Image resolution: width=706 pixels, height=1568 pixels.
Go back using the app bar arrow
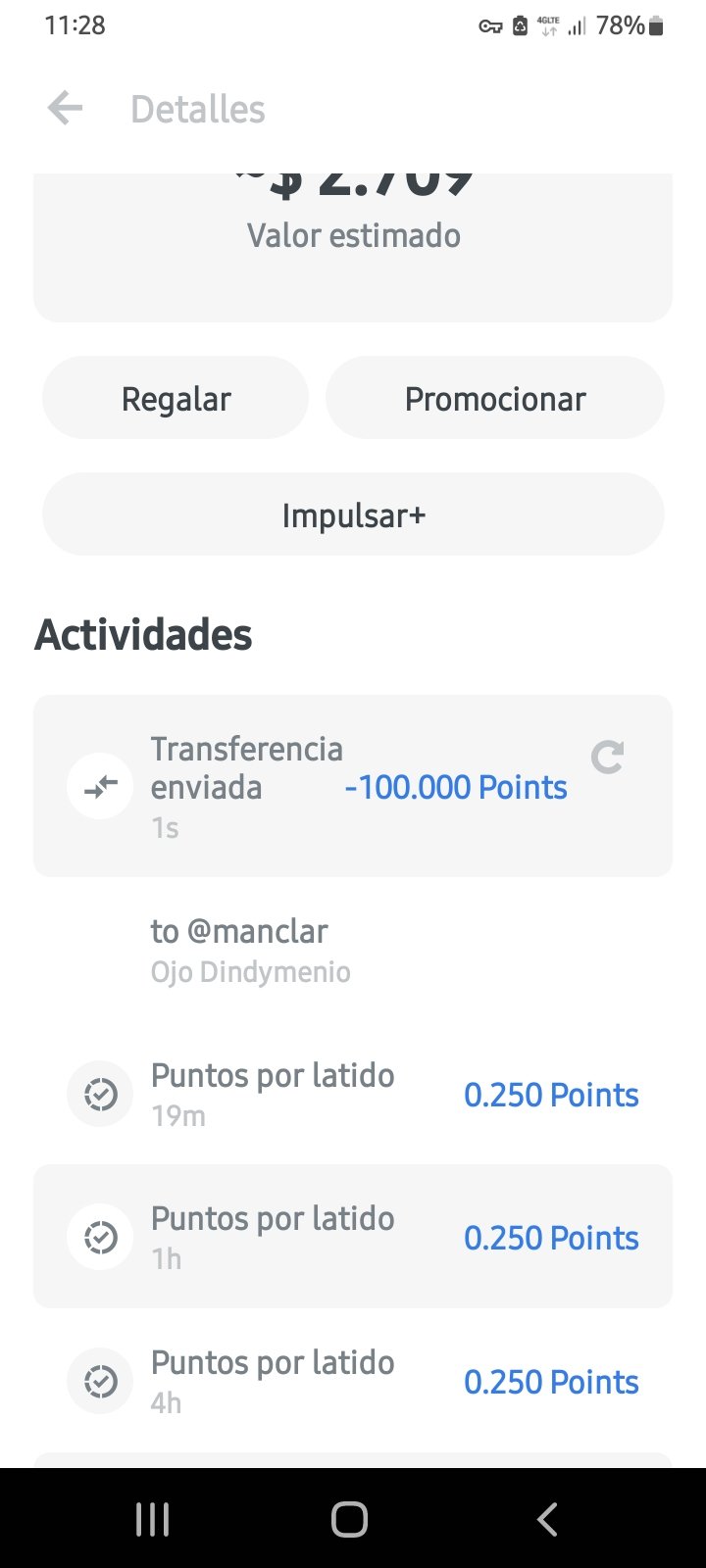[x=65, y=108]
